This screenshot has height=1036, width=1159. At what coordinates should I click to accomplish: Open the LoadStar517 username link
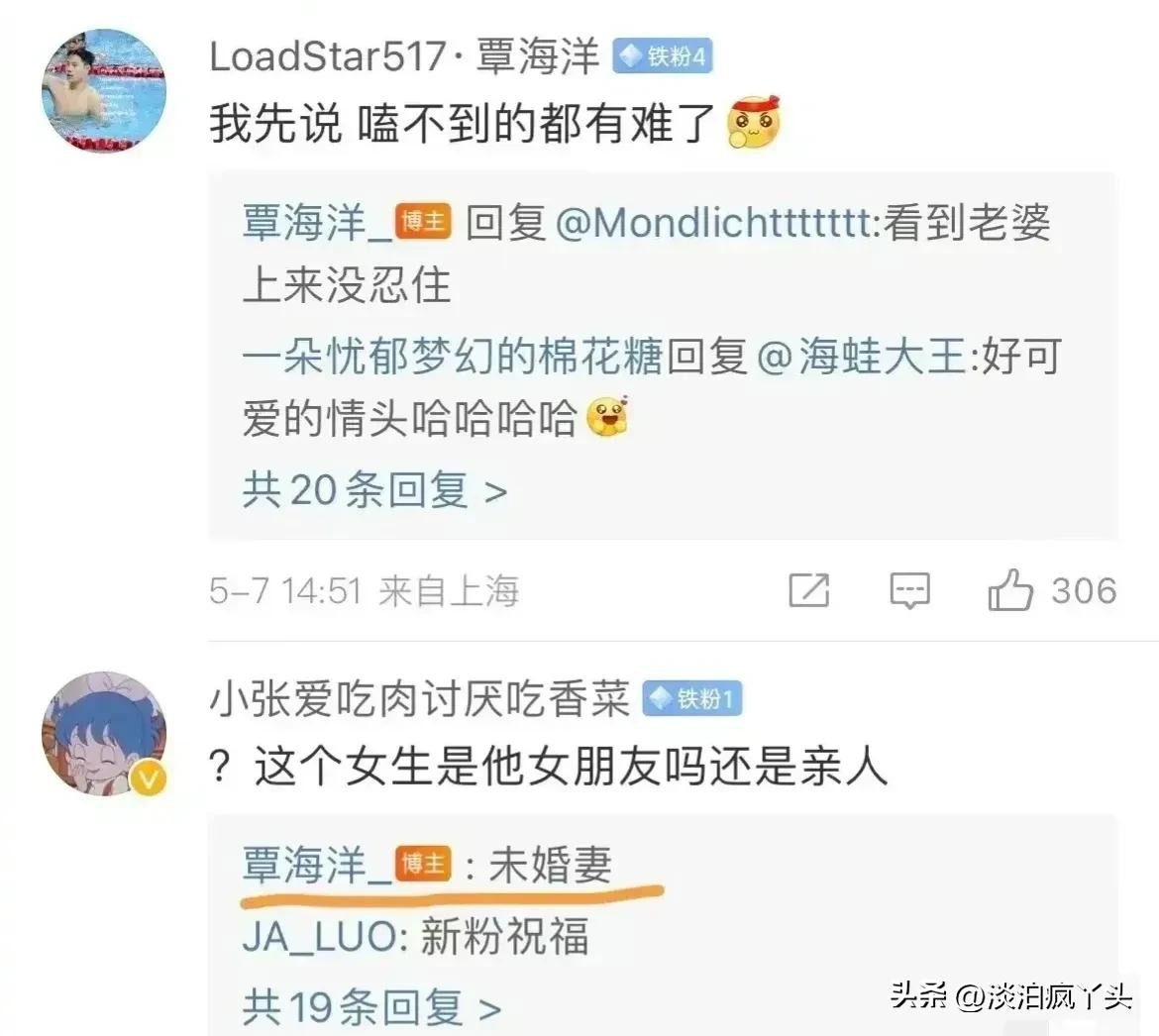327,56
